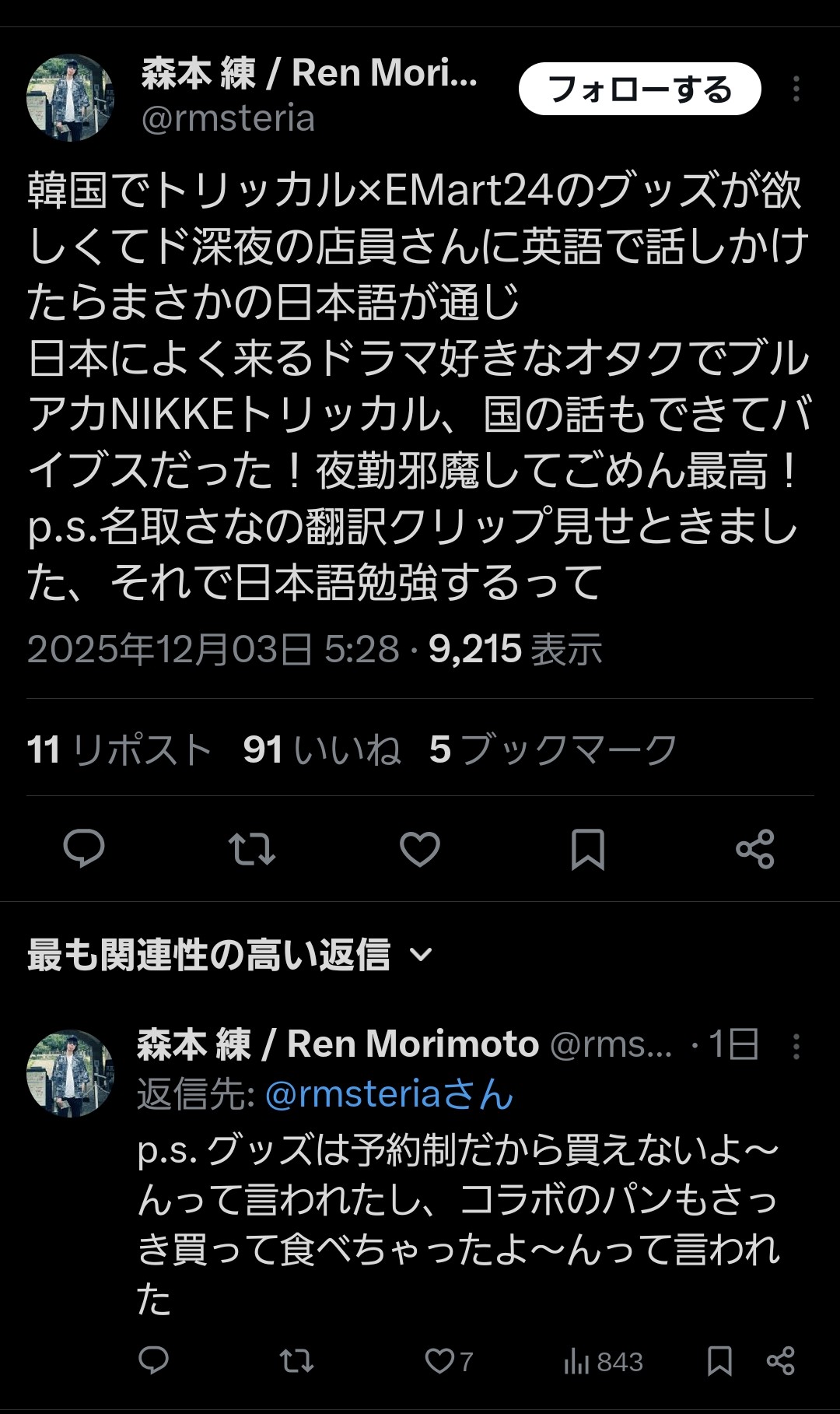This screenshot has height=1414, width=840.
Task: Open the reply's overflow menu
Action: [796, 1047]
